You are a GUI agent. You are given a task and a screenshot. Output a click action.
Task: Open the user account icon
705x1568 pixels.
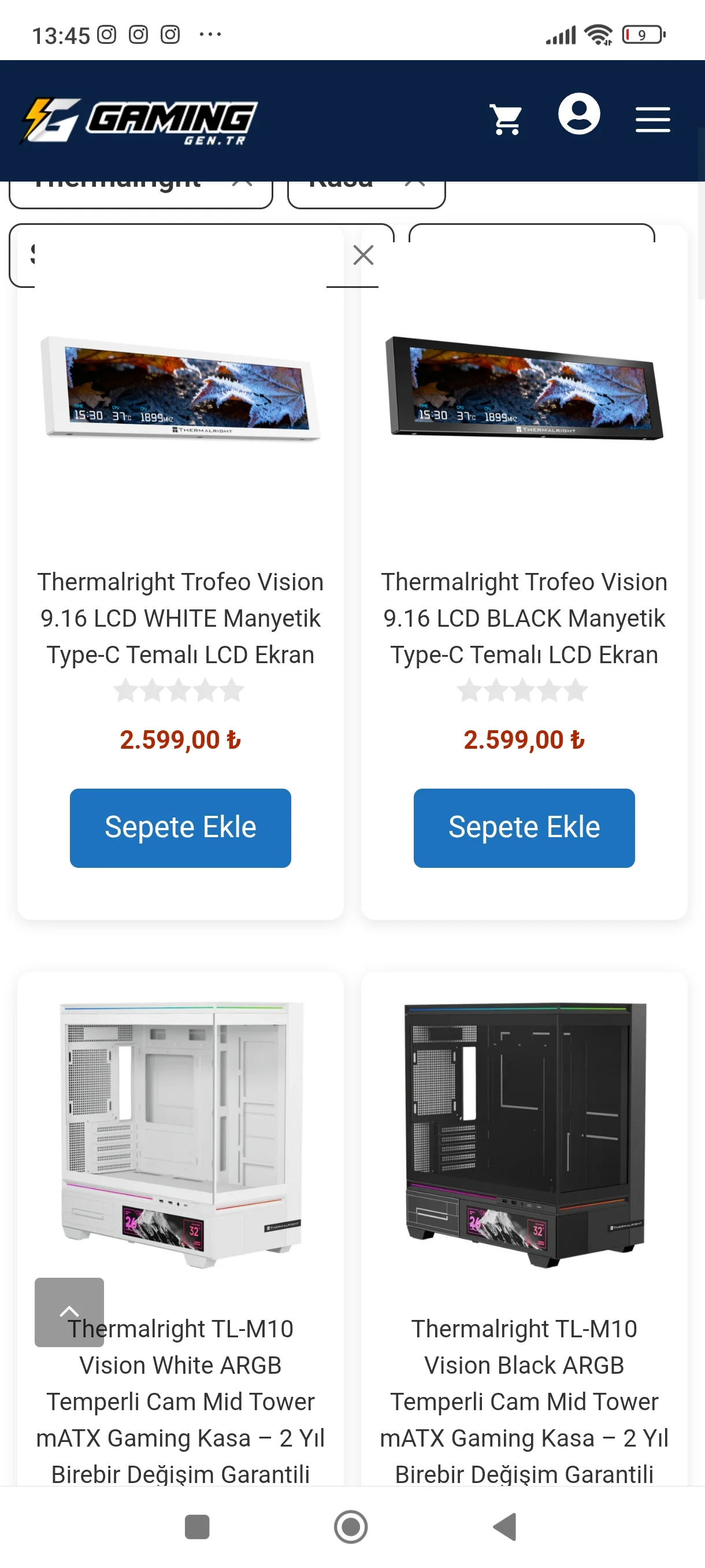point(578,114)
